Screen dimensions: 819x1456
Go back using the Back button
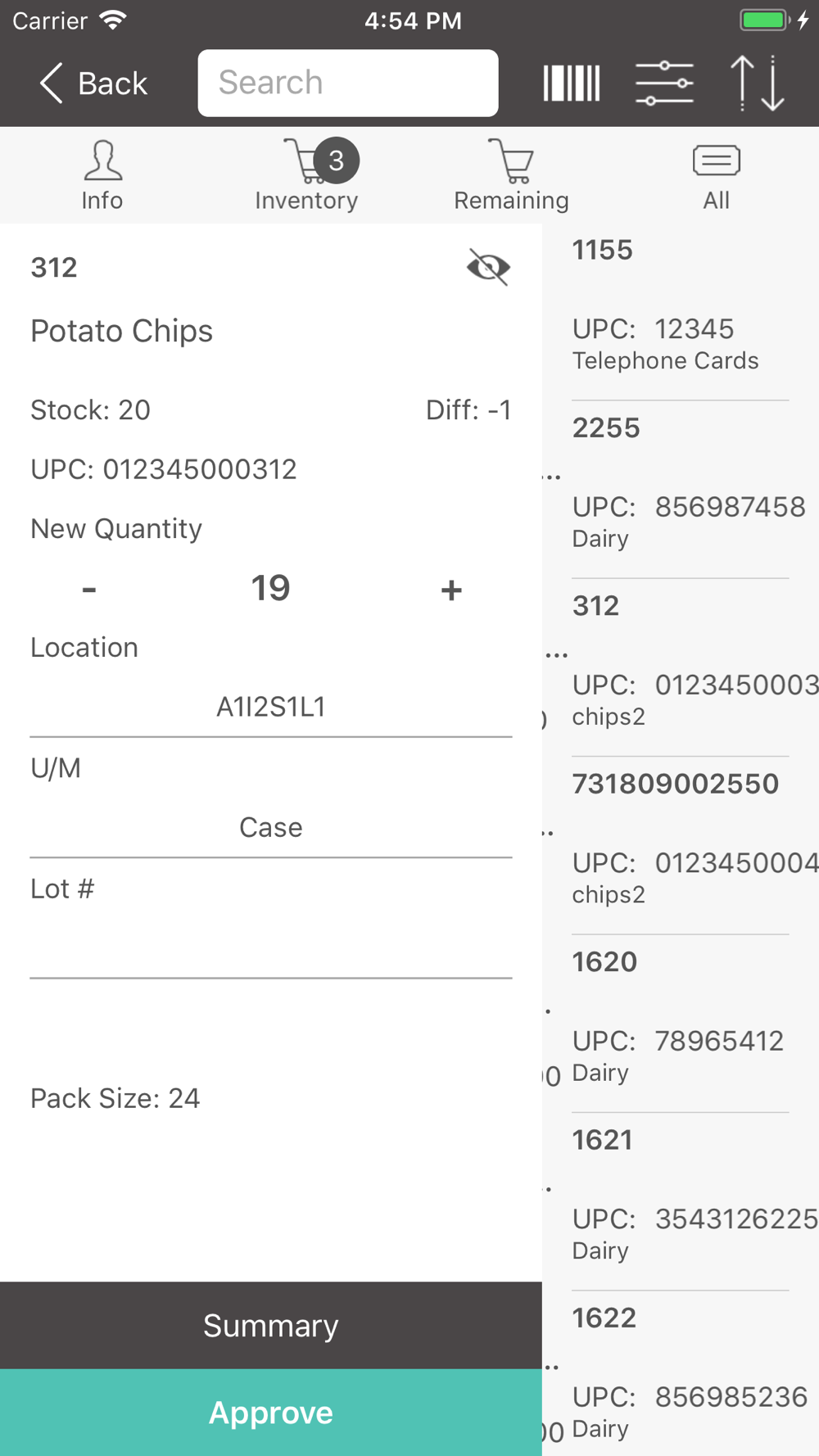(93, 84)
